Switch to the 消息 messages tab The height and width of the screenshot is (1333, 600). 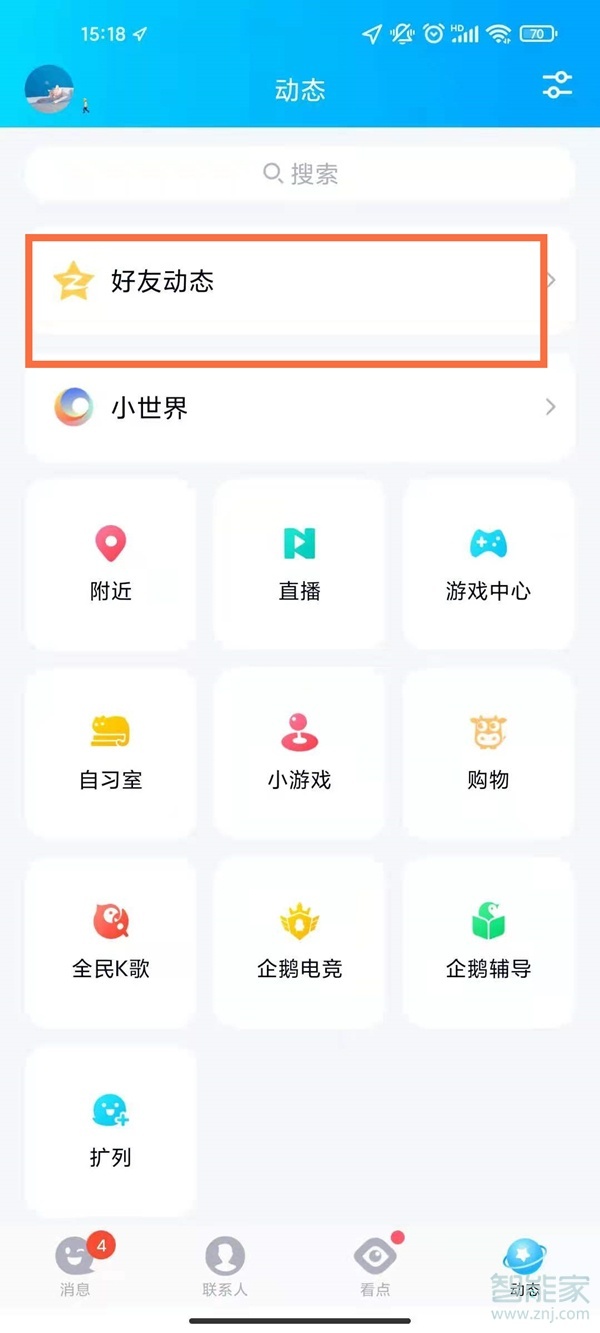[75, 1266]
